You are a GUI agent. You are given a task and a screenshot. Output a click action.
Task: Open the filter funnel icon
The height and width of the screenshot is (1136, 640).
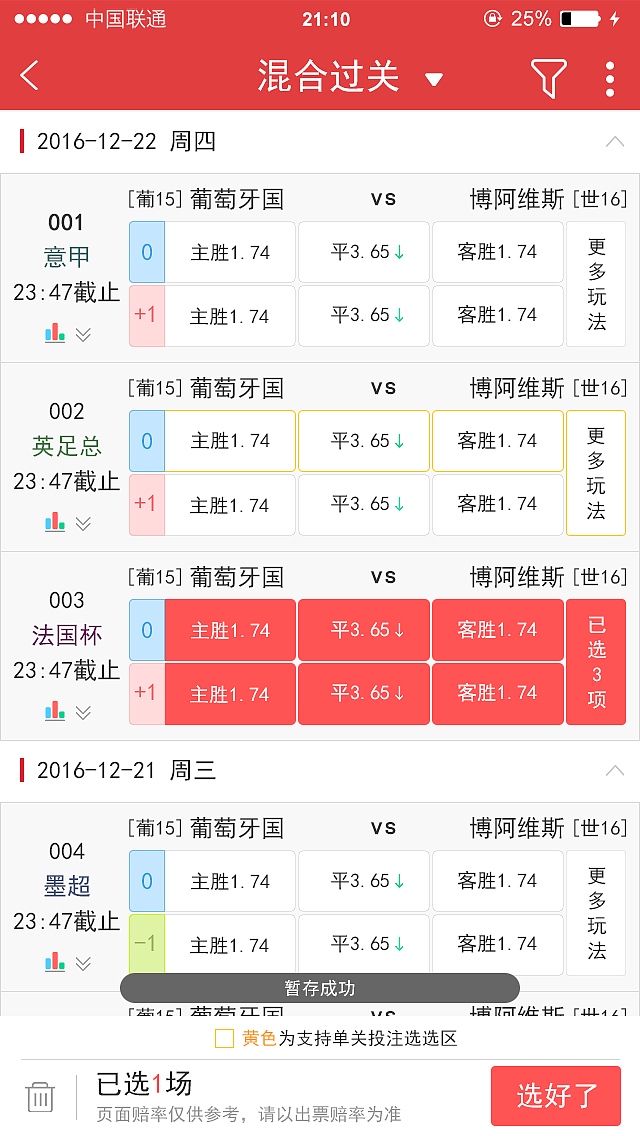click(x=549, y=77)
